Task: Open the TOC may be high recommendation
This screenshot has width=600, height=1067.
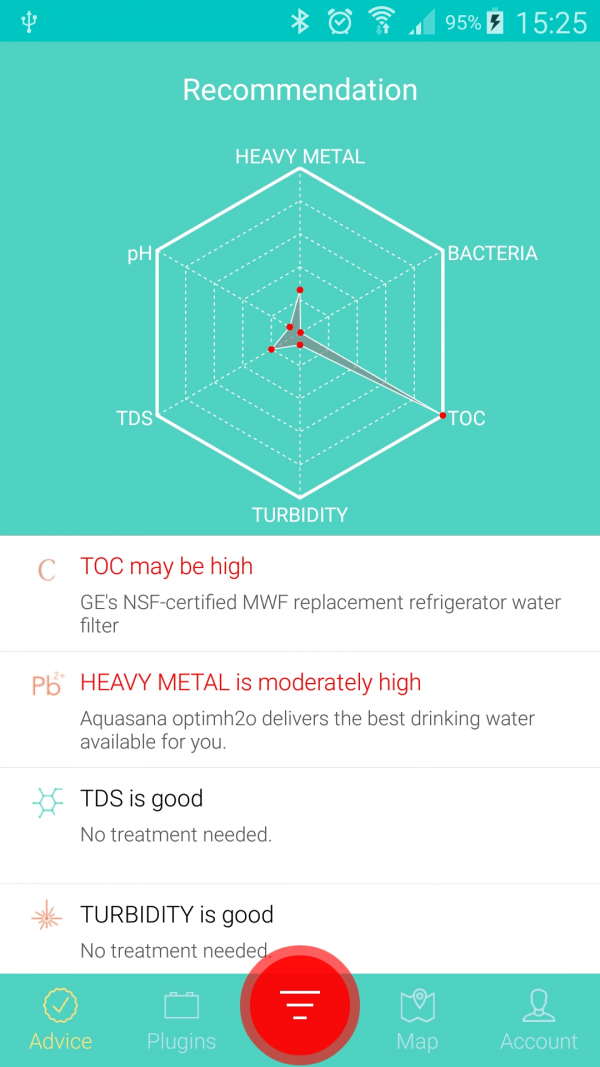Action: (300, 594)
